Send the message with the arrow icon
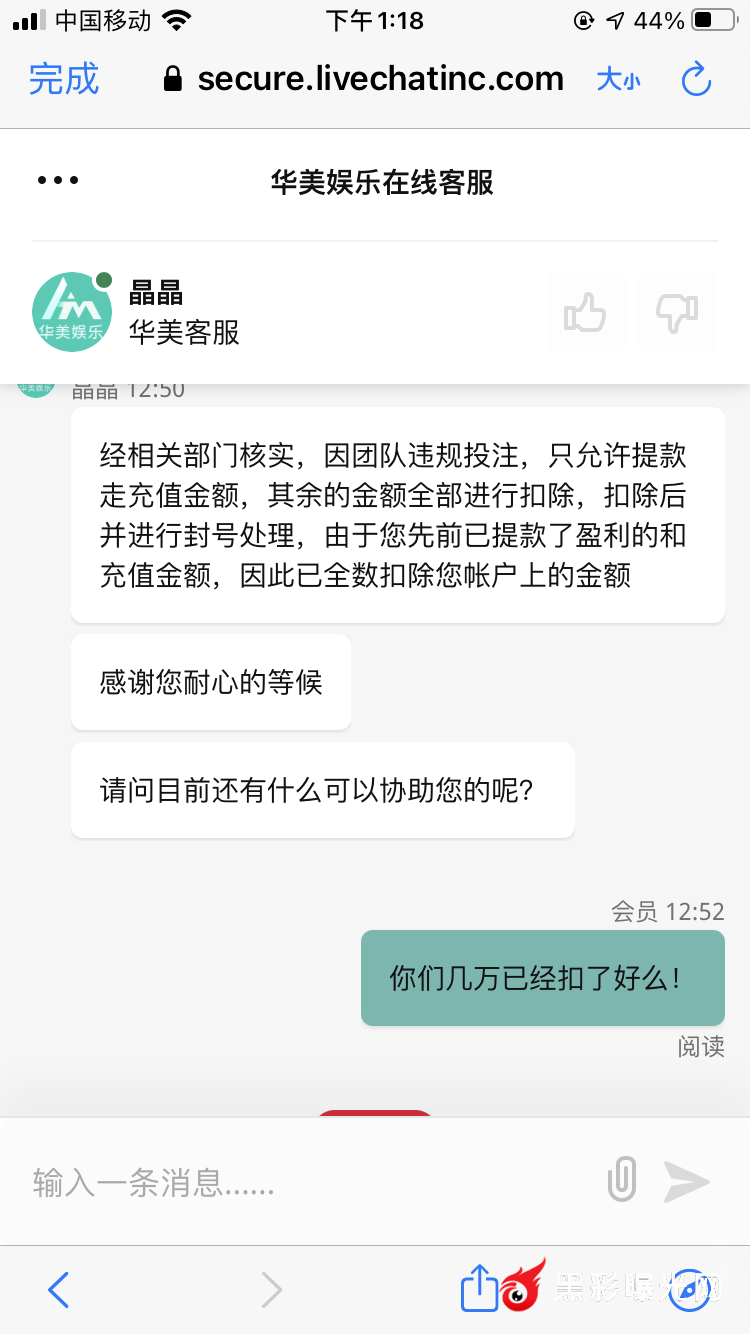 pyautogui.click(x=687, y=1182)
